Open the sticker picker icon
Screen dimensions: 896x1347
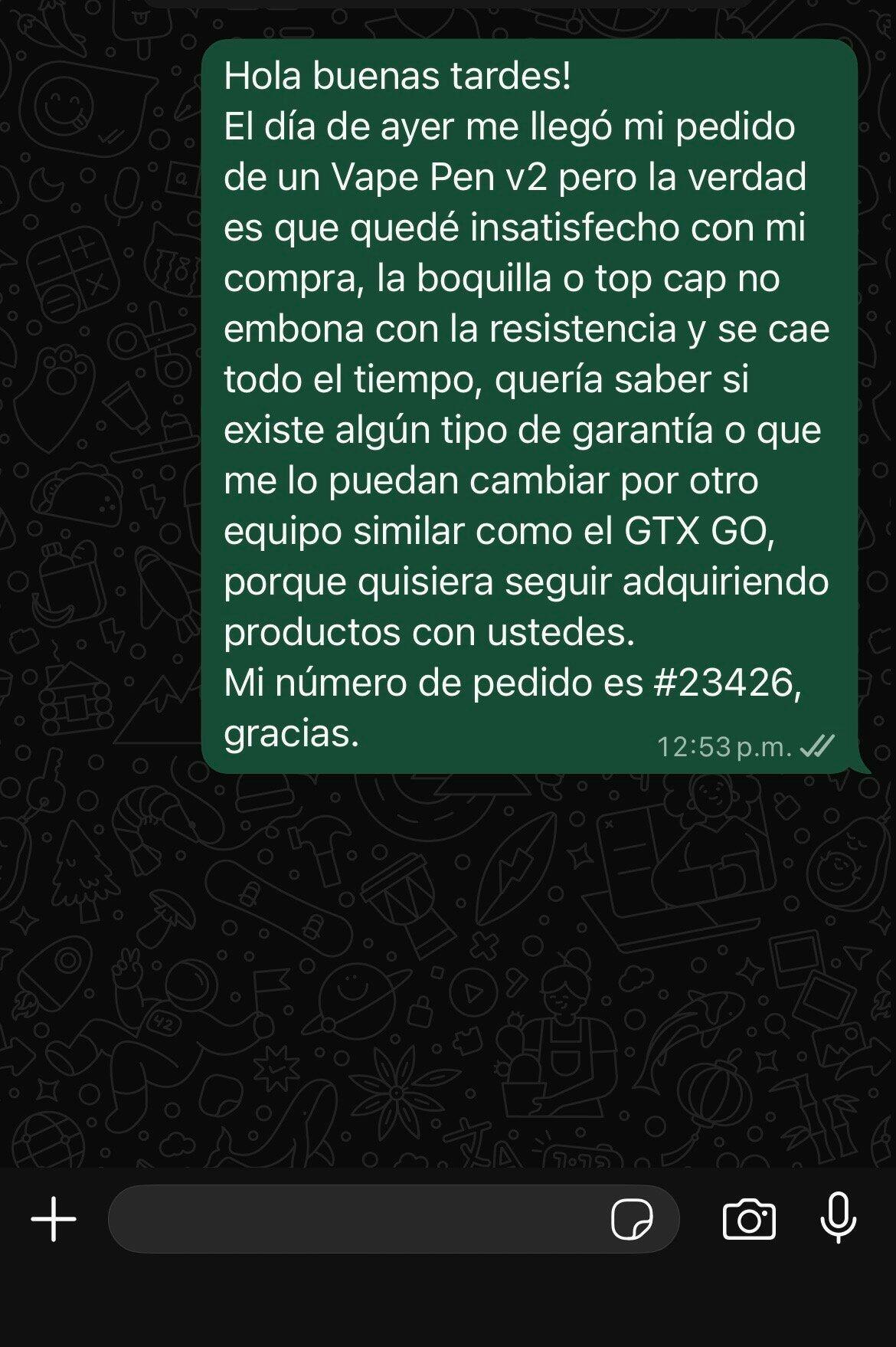pyautogui.click(x=632, y=1218)
